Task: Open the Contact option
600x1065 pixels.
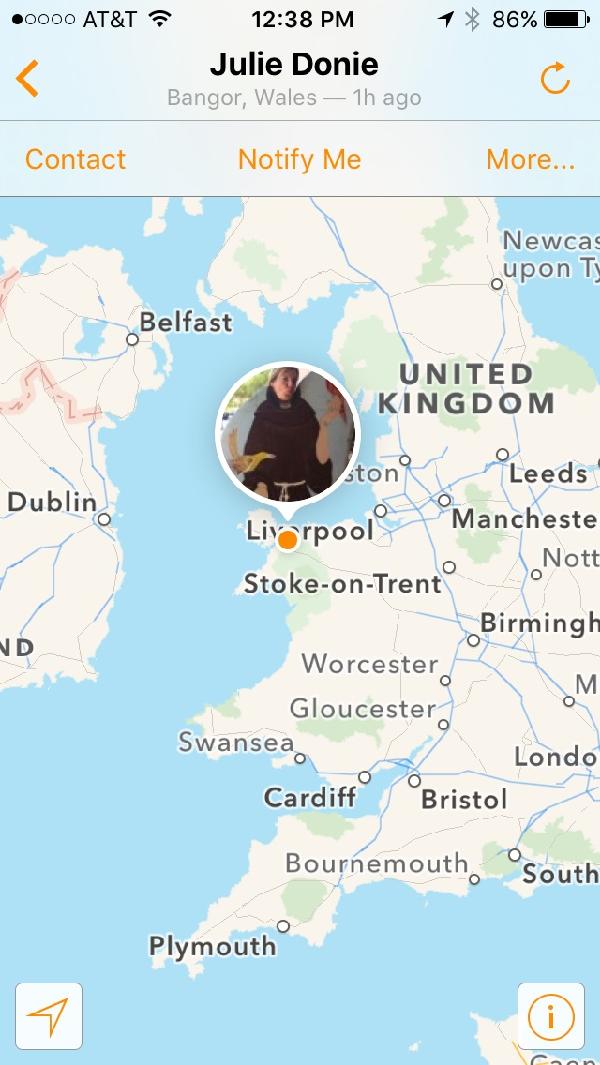Action: coord(76,160)
